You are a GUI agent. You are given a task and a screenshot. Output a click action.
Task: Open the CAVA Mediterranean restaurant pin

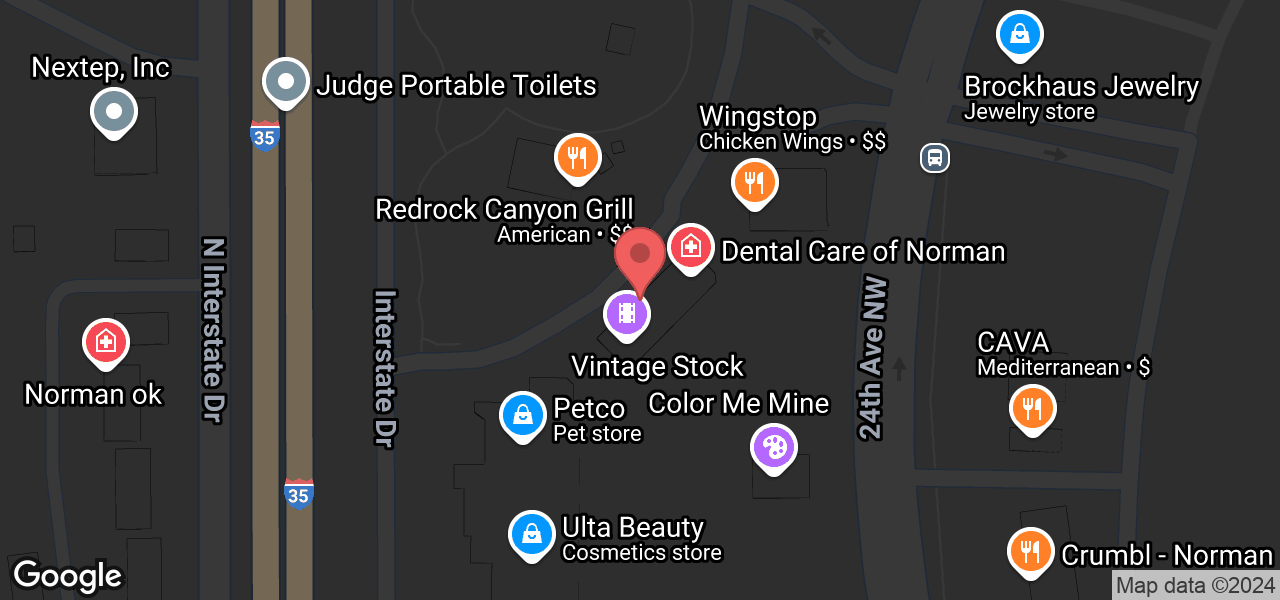(1033, 408)
